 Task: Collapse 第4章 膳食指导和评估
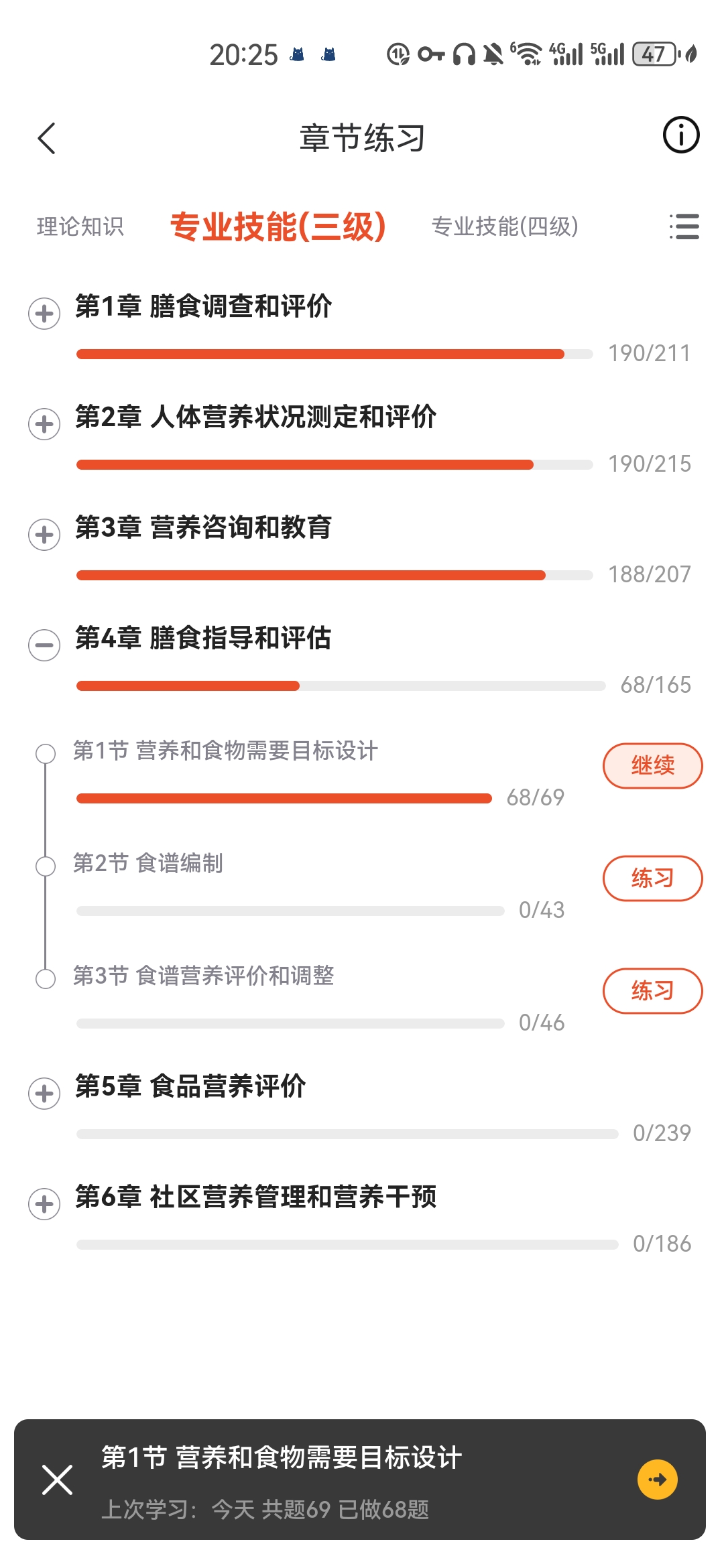[x=44, y=645]
